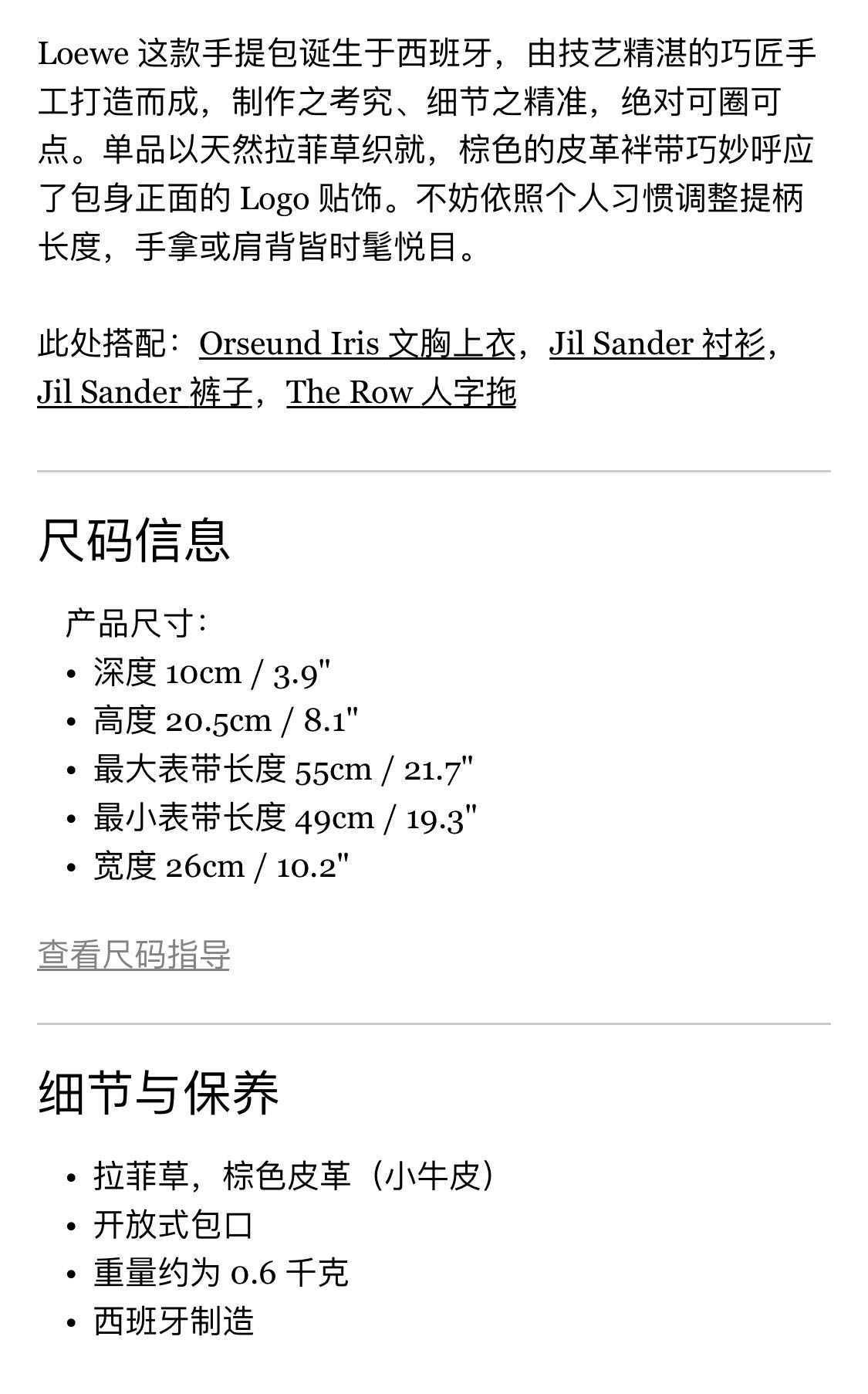The width and height of the screenshot is (868, 1394).
Task: Open The Row 人字拖 link
Action: 400,392
